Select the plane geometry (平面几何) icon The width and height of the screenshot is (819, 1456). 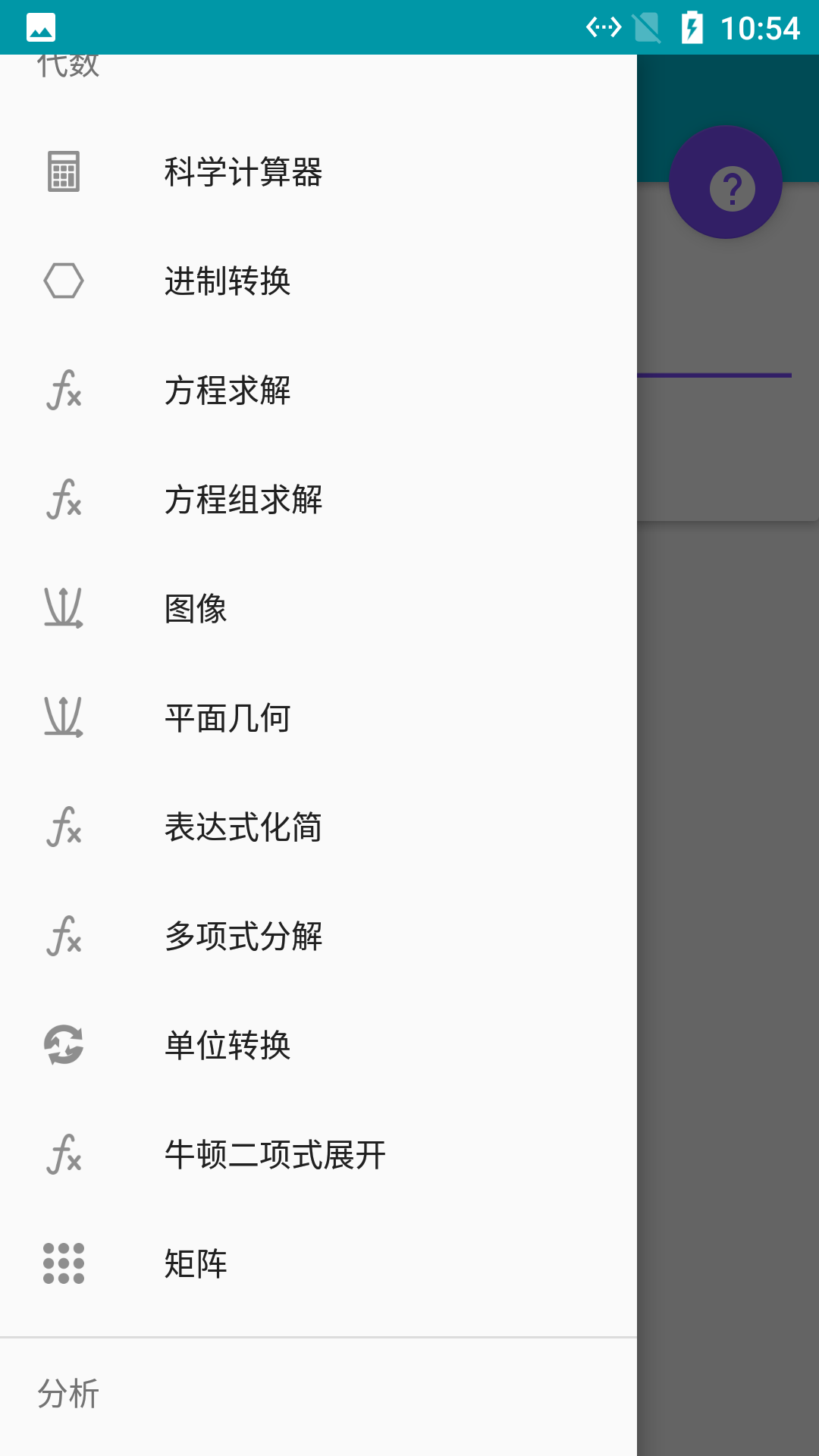(64, 719)
